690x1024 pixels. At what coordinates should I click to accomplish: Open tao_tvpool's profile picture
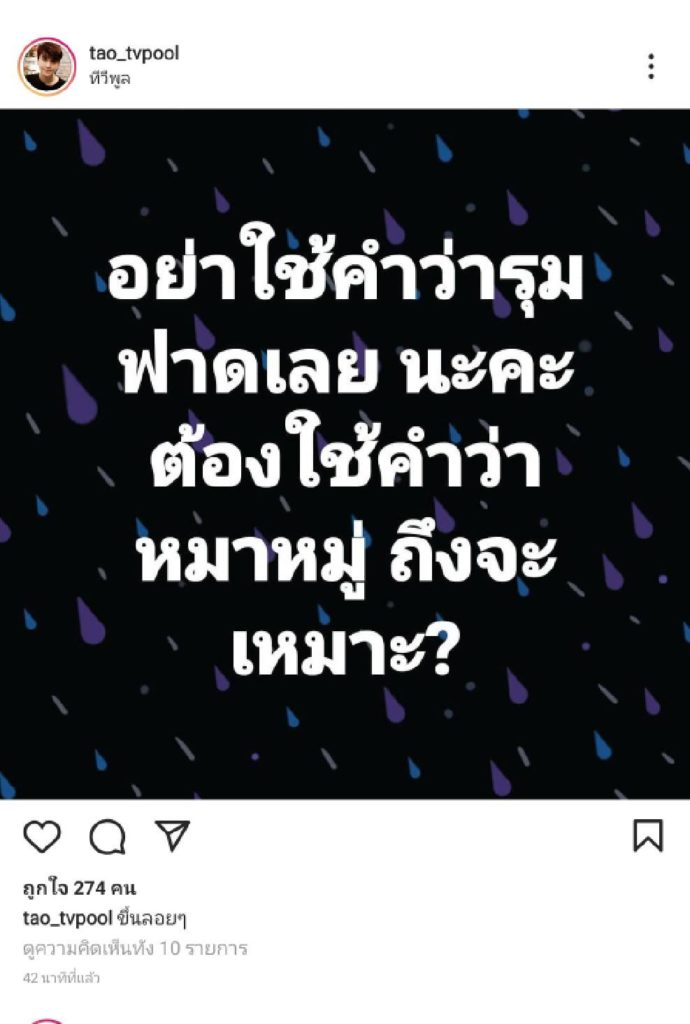(46, 67)
